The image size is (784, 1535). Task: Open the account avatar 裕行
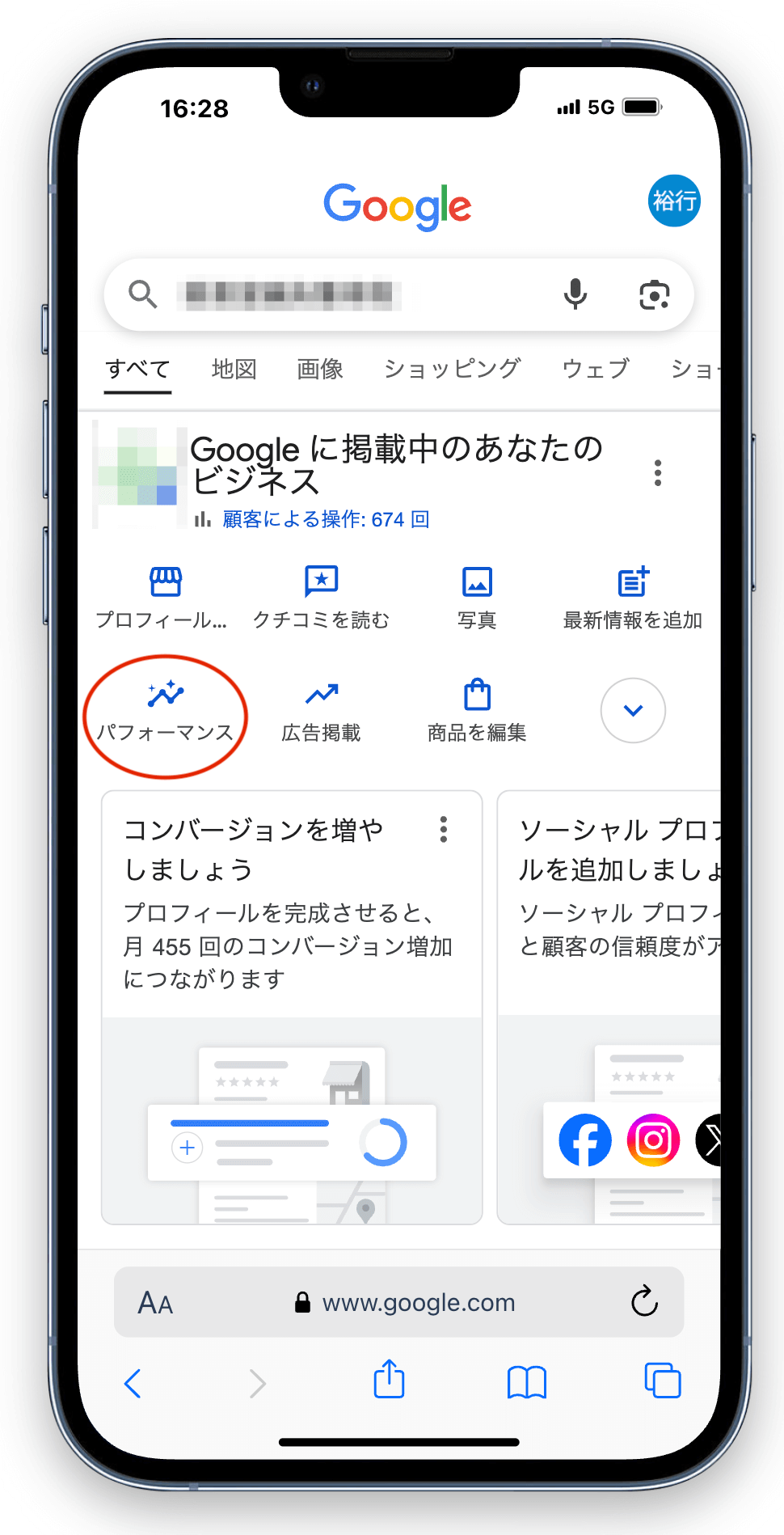(x=674, y=201)
